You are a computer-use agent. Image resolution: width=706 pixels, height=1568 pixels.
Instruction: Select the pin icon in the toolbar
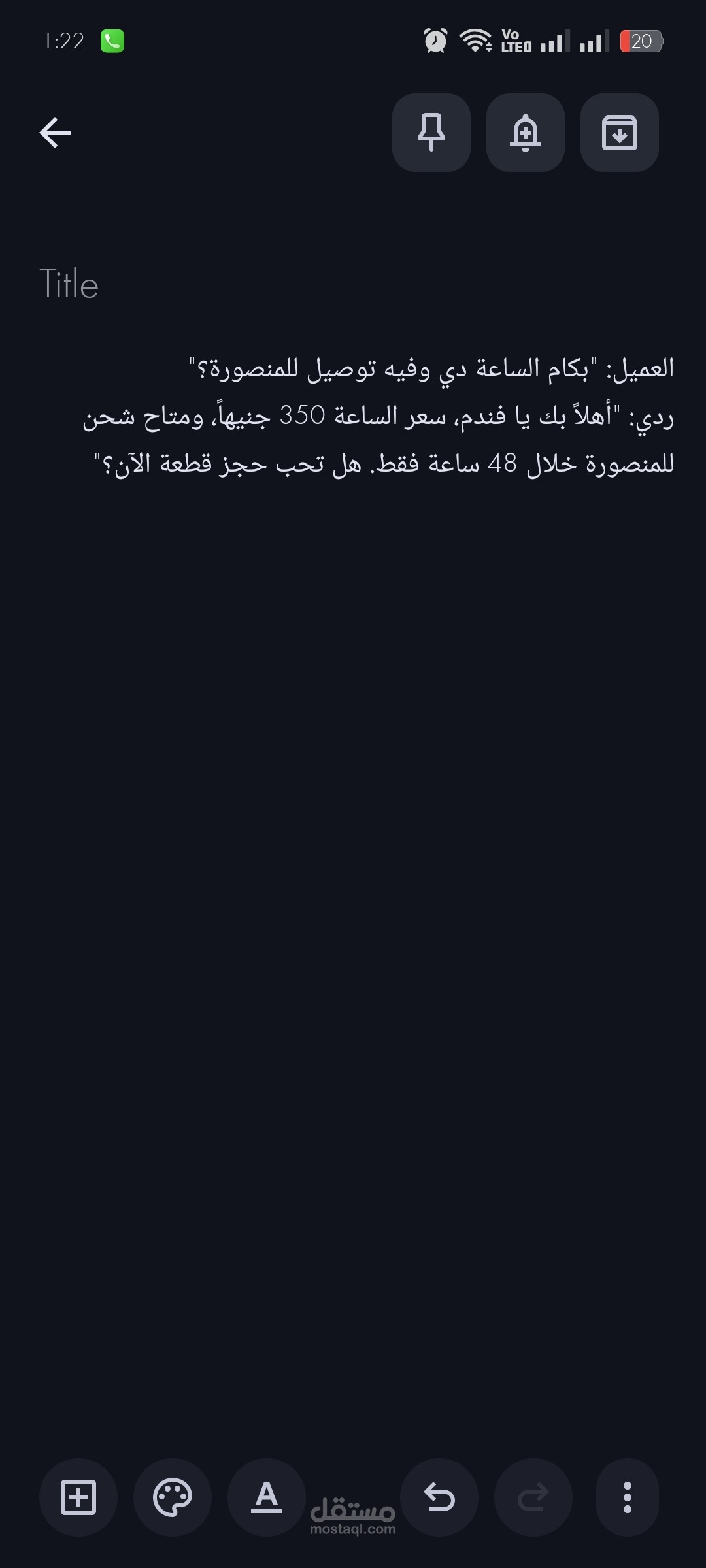click(x=431, y=133)
